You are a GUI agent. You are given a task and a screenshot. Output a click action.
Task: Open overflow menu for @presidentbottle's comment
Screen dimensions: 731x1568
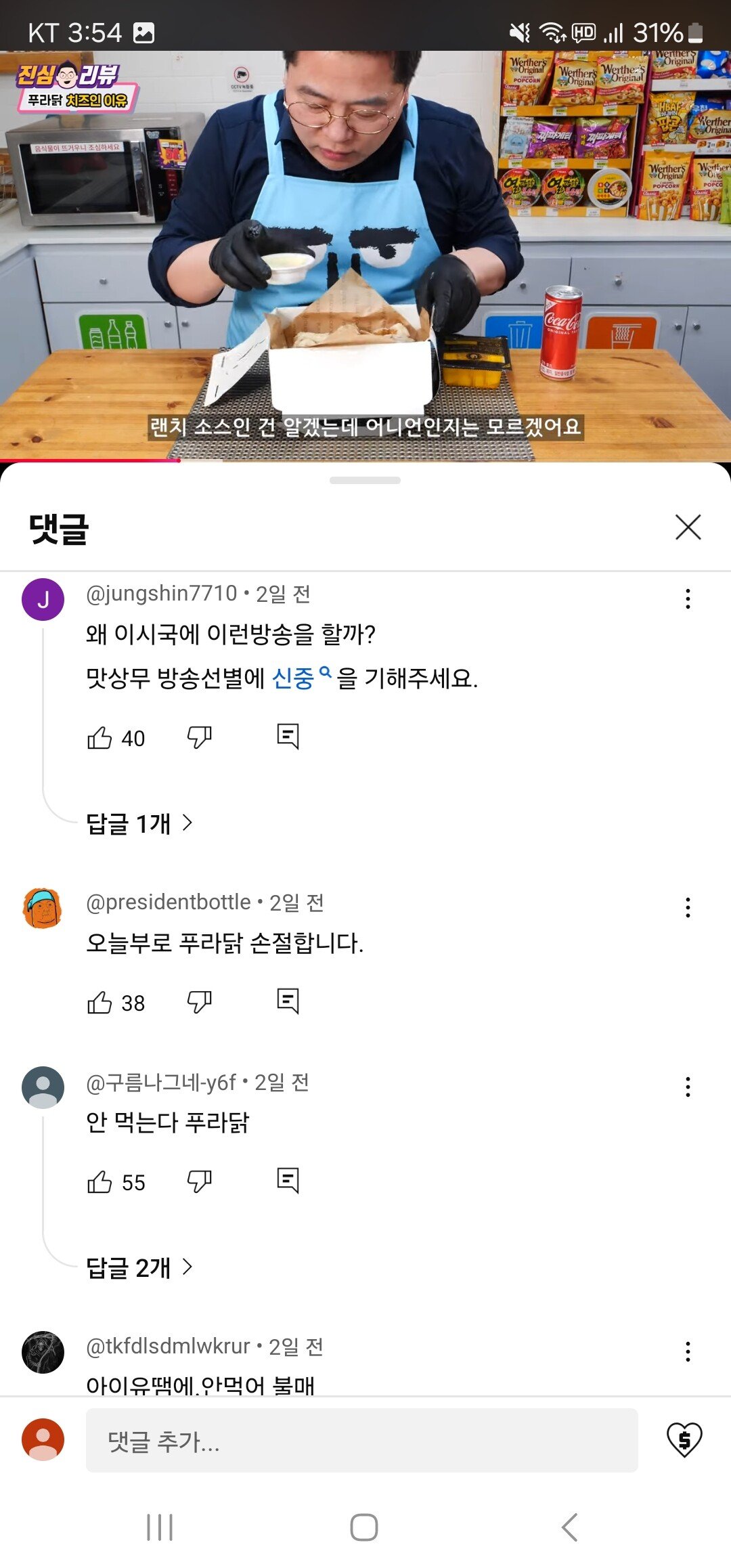click(x=688, y=907)
